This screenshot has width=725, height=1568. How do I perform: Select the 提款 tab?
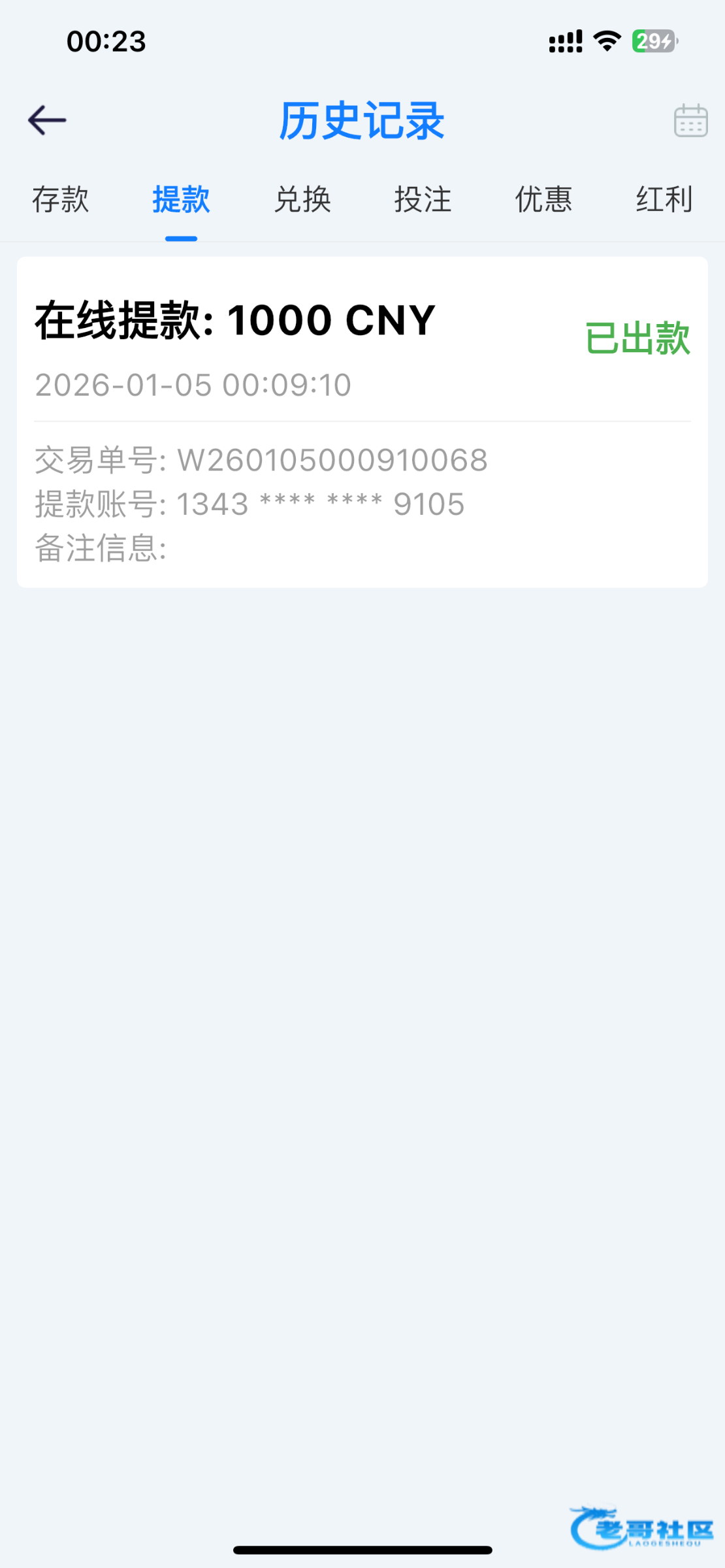pyautogui.click(x=181, y=199)
